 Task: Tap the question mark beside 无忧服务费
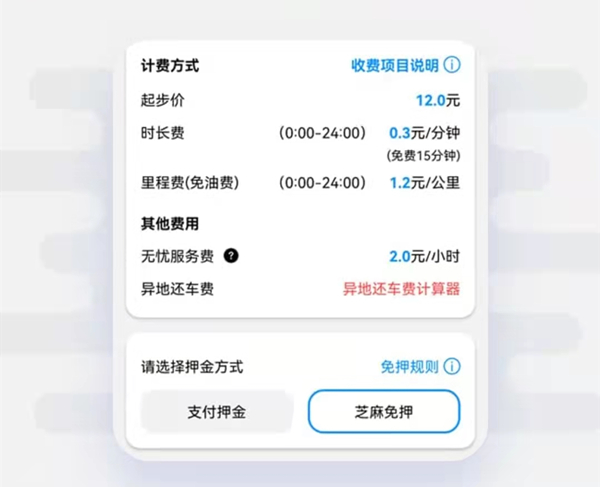(231, 257)
